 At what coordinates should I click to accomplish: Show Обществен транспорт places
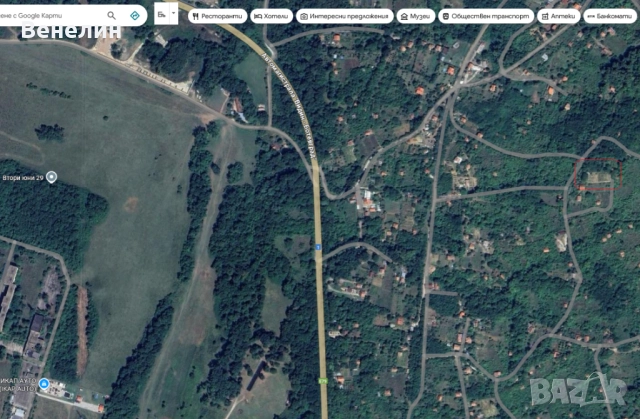[485, 16]
